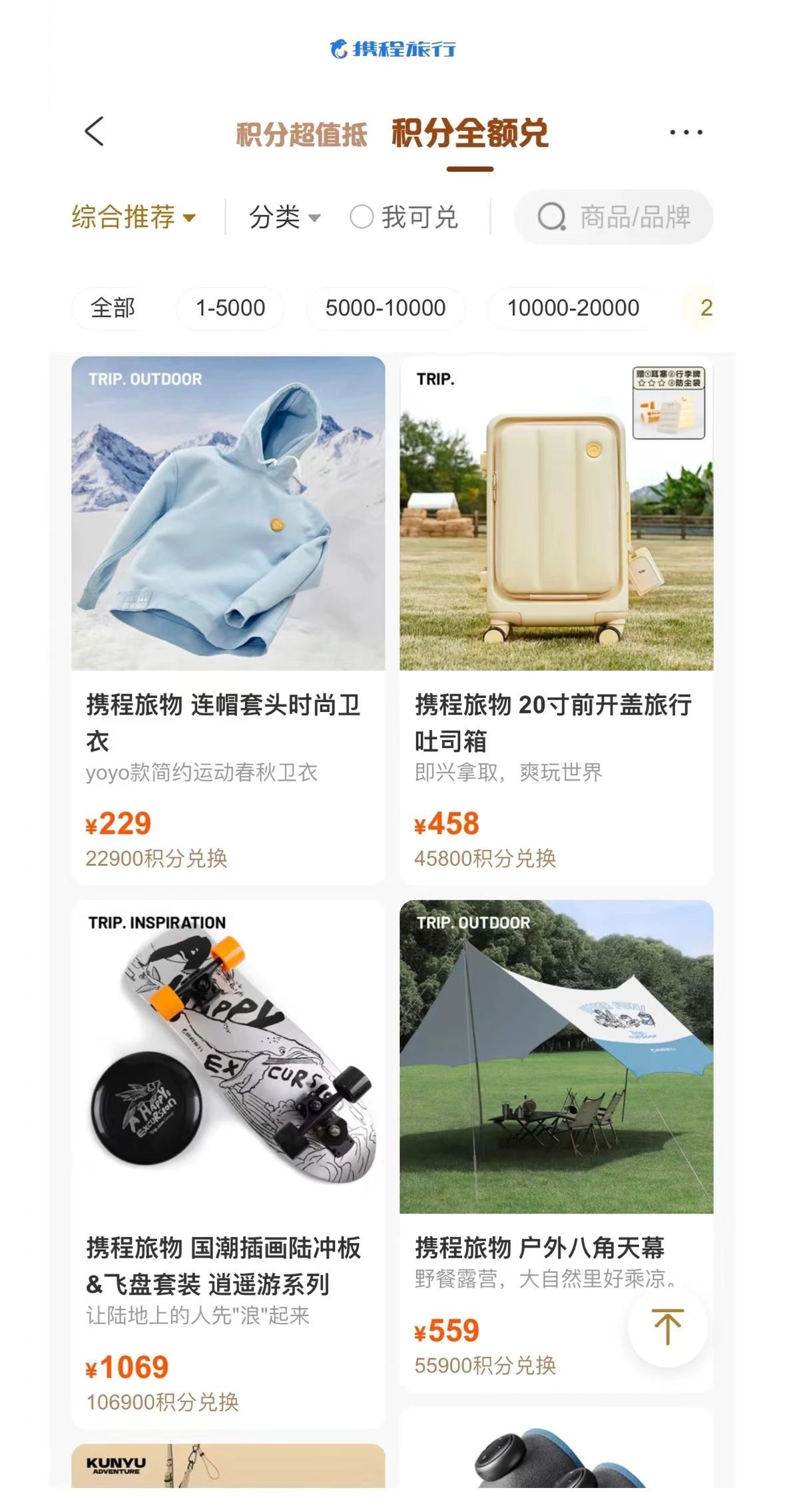
Task: Go back with the top-left arrow
Action: (95, 131)
